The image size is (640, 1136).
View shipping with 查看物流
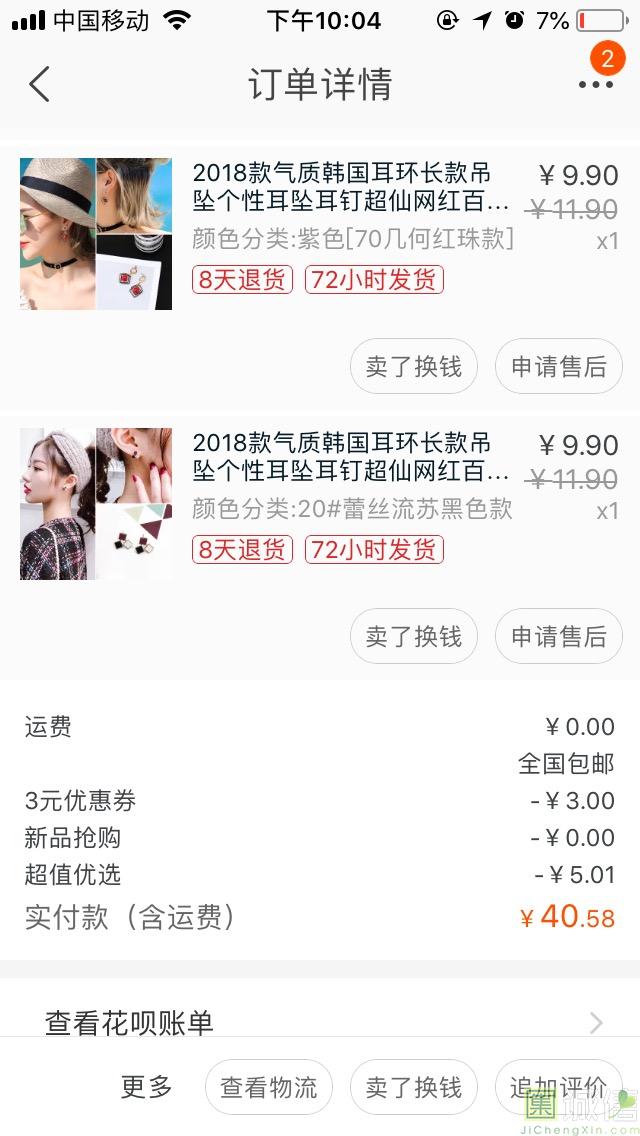(x=269, y=1087)
